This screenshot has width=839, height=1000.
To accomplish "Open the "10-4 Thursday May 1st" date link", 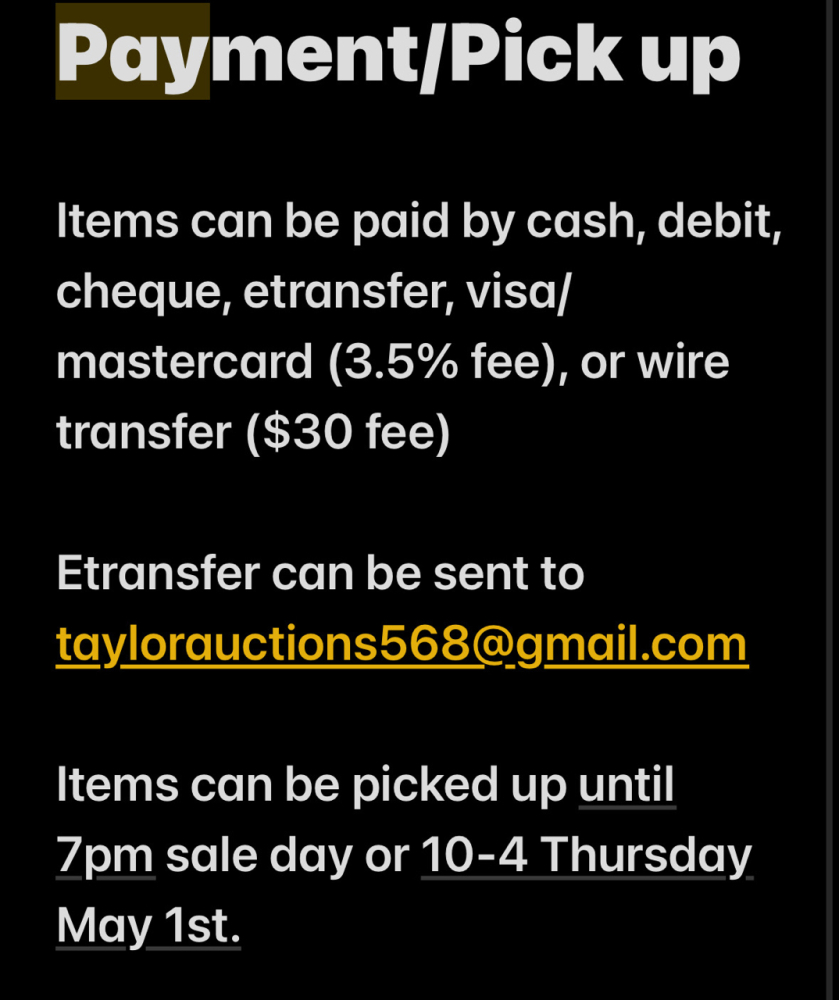I will 587,855.
